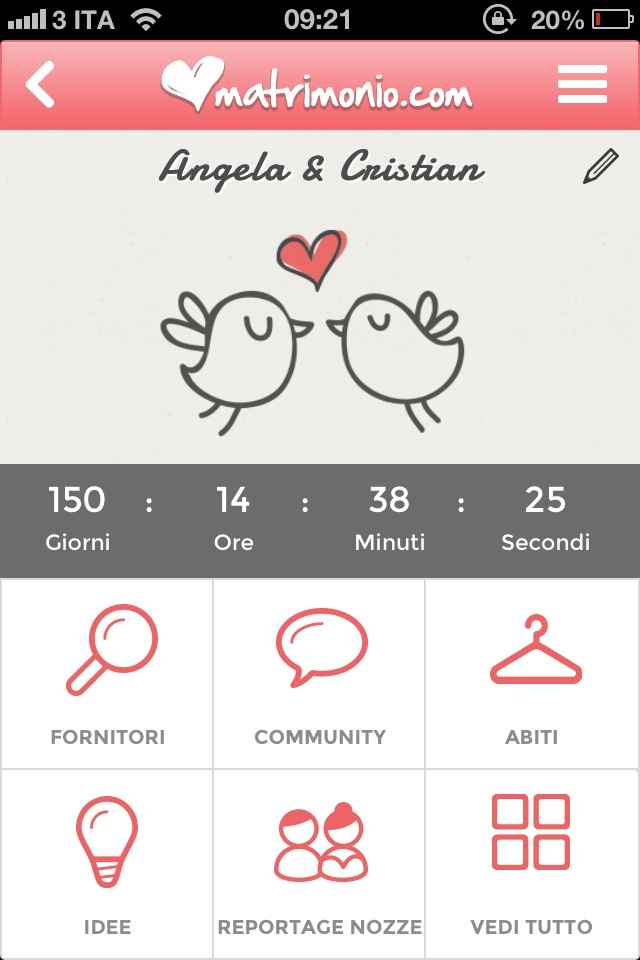View Reportage Nozze
The width and height of the screenshot is (640, 960).
click(x=319, y=865)
